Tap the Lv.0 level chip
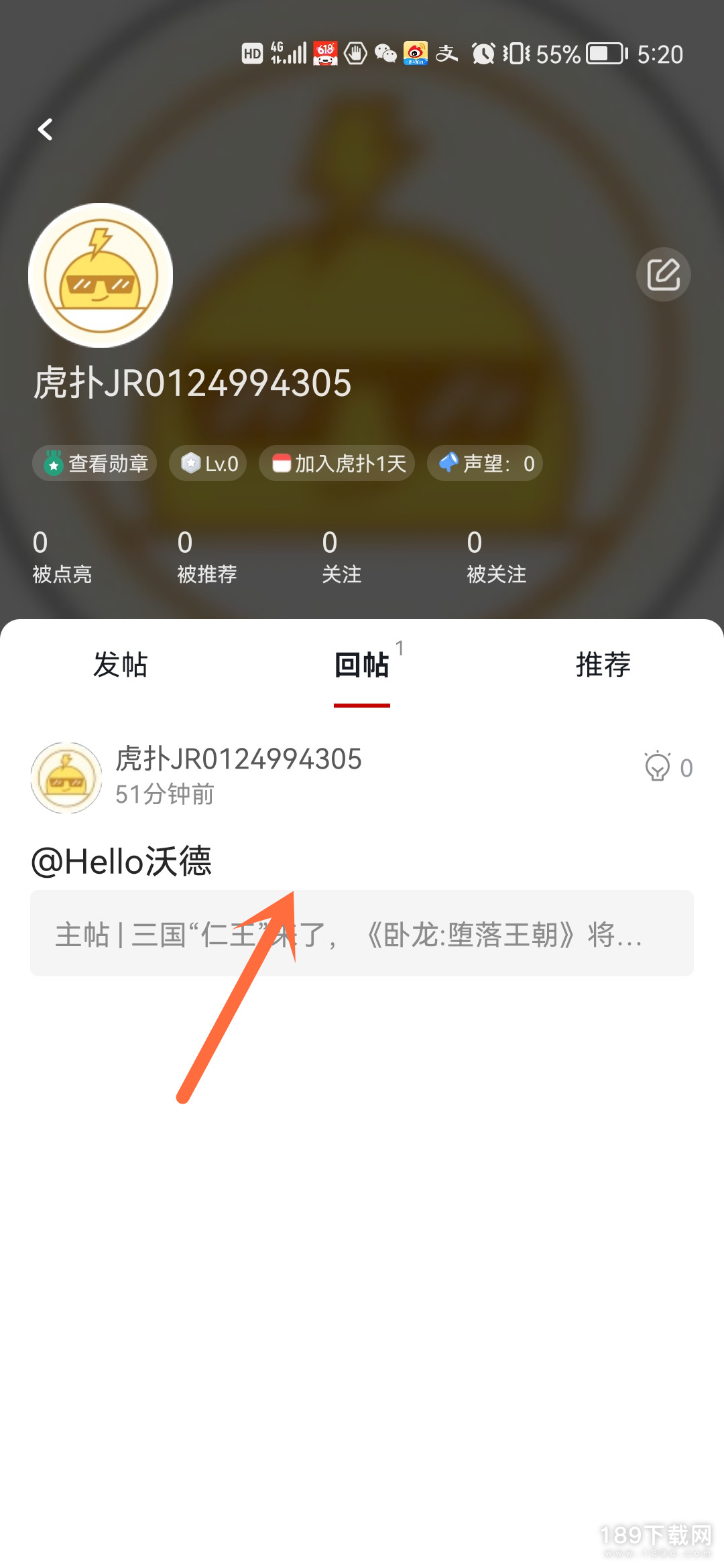The width and height of the screenshot is (724, 1568). click(208, 463)
